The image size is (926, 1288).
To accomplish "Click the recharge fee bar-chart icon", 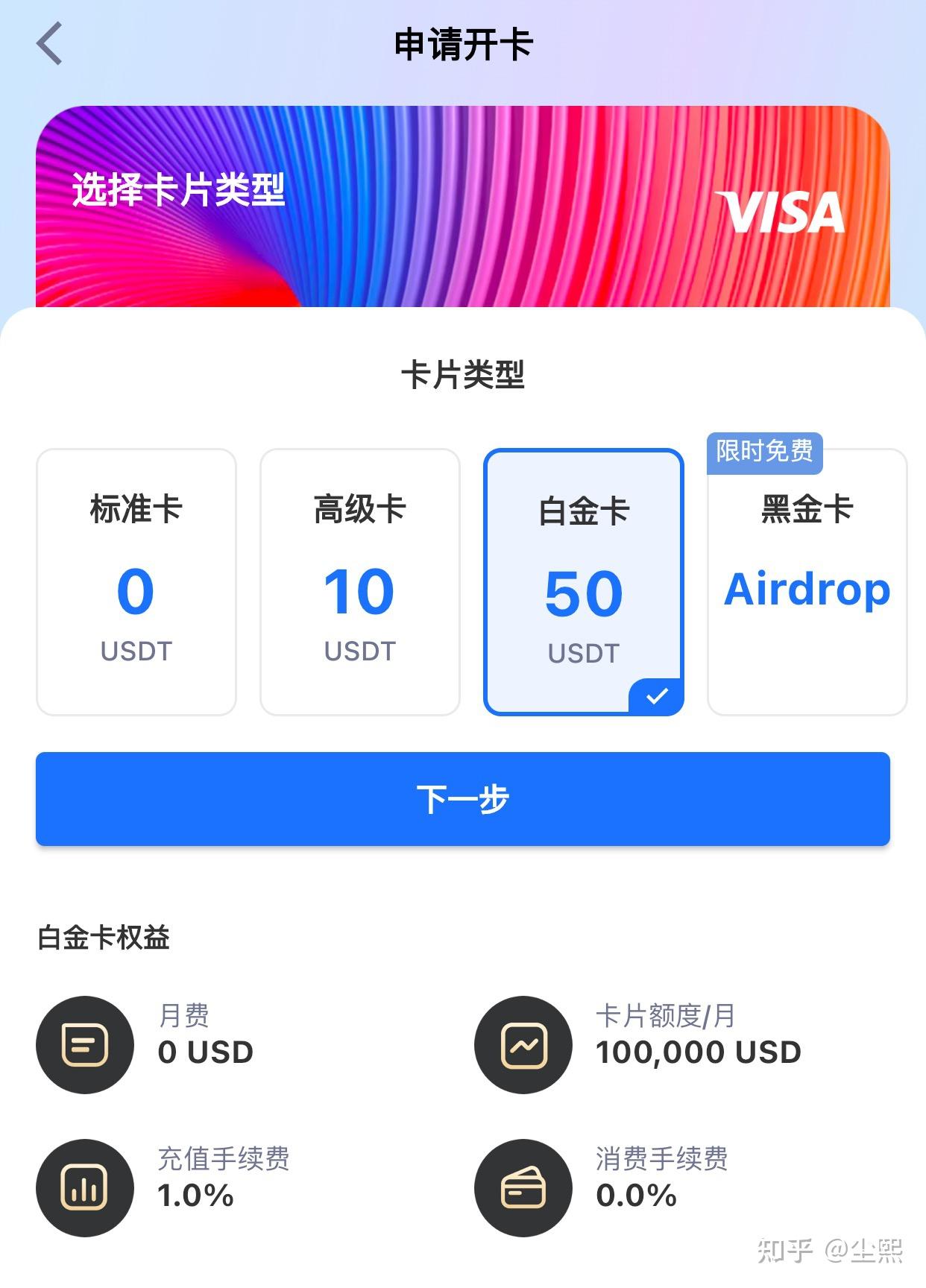I will (84, 1189).
